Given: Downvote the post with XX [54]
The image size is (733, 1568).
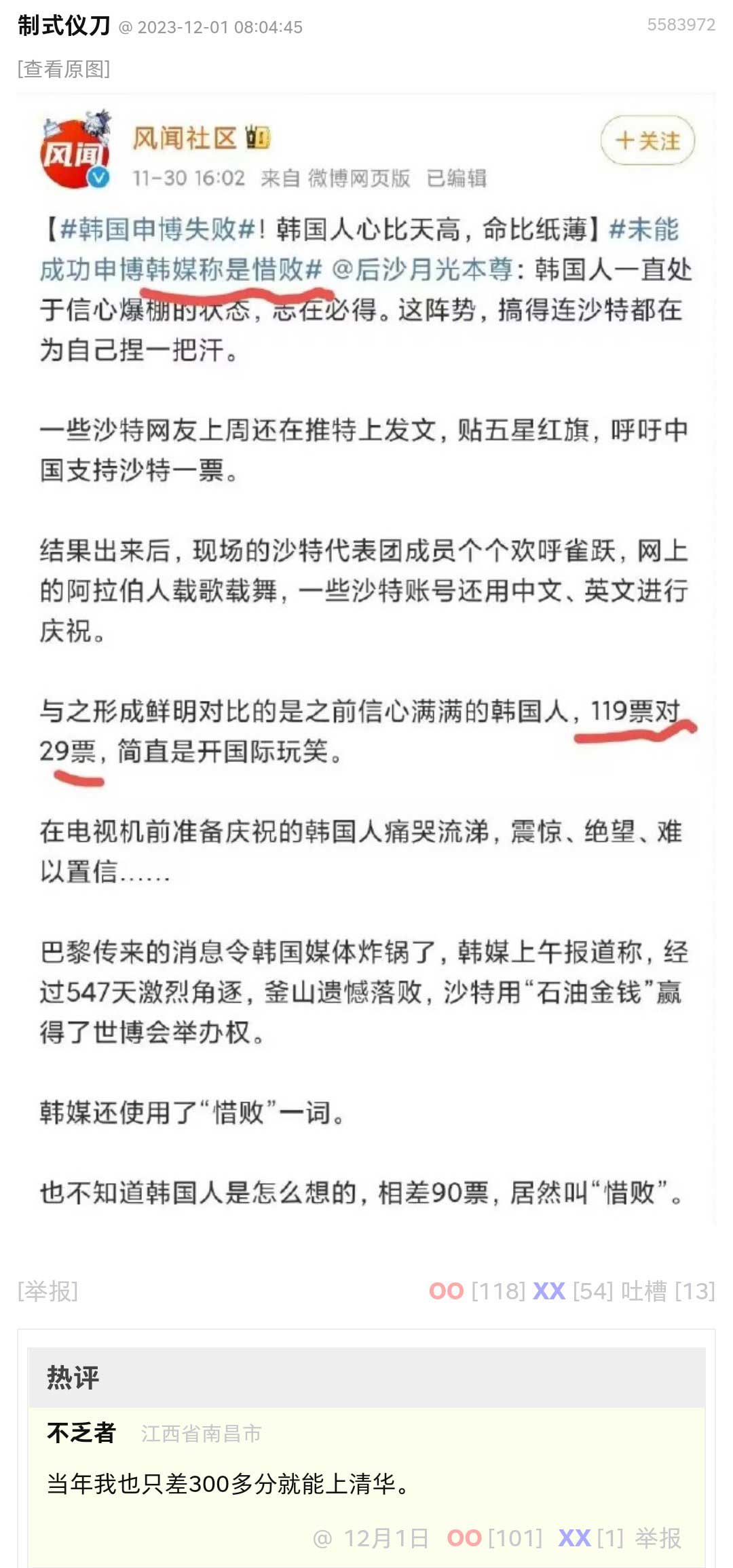Looking at the screenshot, I should pyautogui.click(x=549, y=1290).
